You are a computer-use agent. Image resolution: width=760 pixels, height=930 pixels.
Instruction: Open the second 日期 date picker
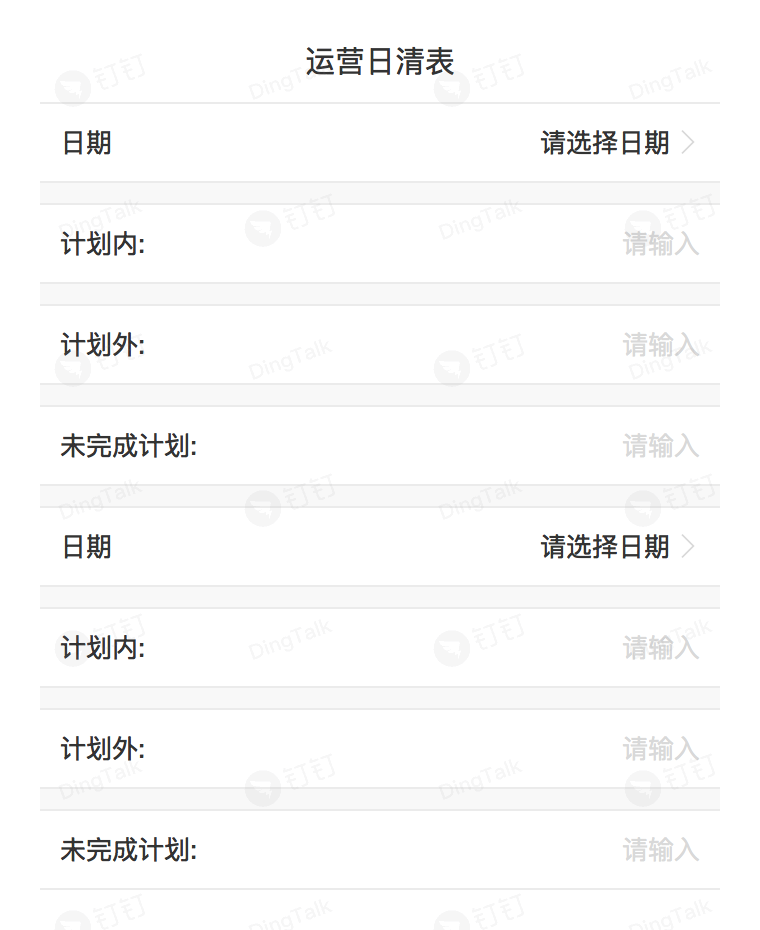(x=615, y=547)
